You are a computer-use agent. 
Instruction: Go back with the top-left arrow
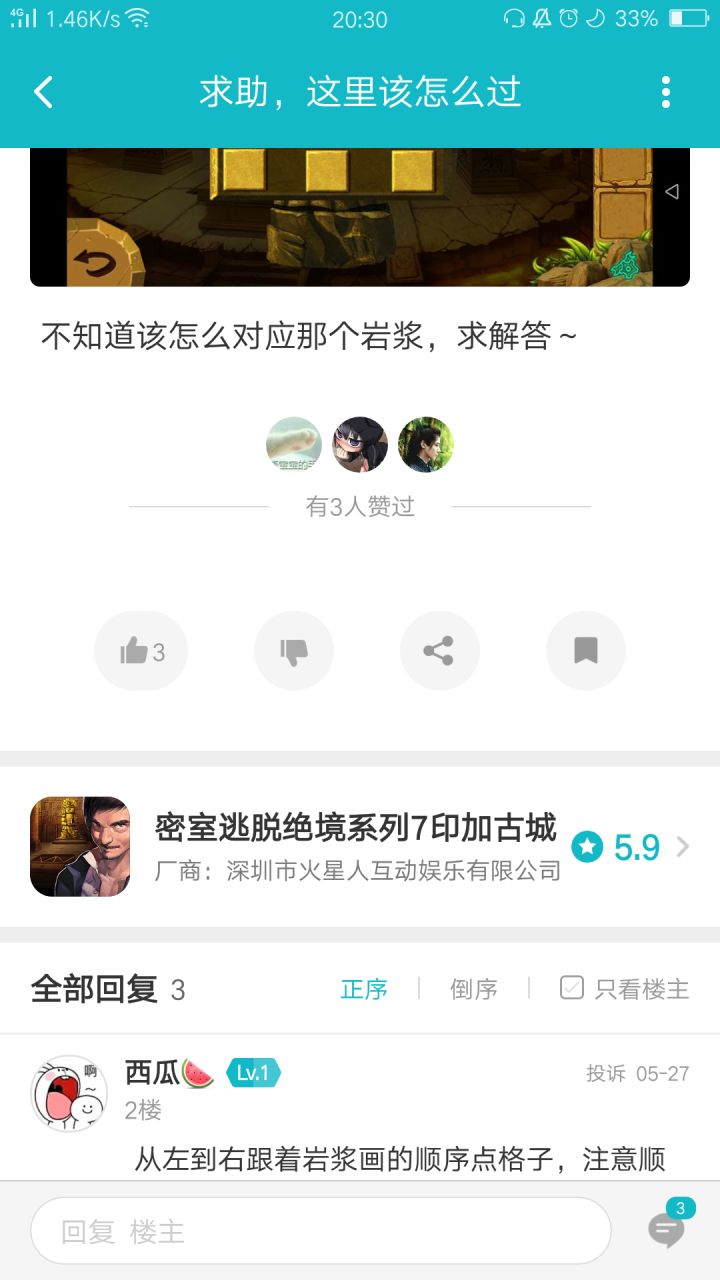[x=43, y=92]
